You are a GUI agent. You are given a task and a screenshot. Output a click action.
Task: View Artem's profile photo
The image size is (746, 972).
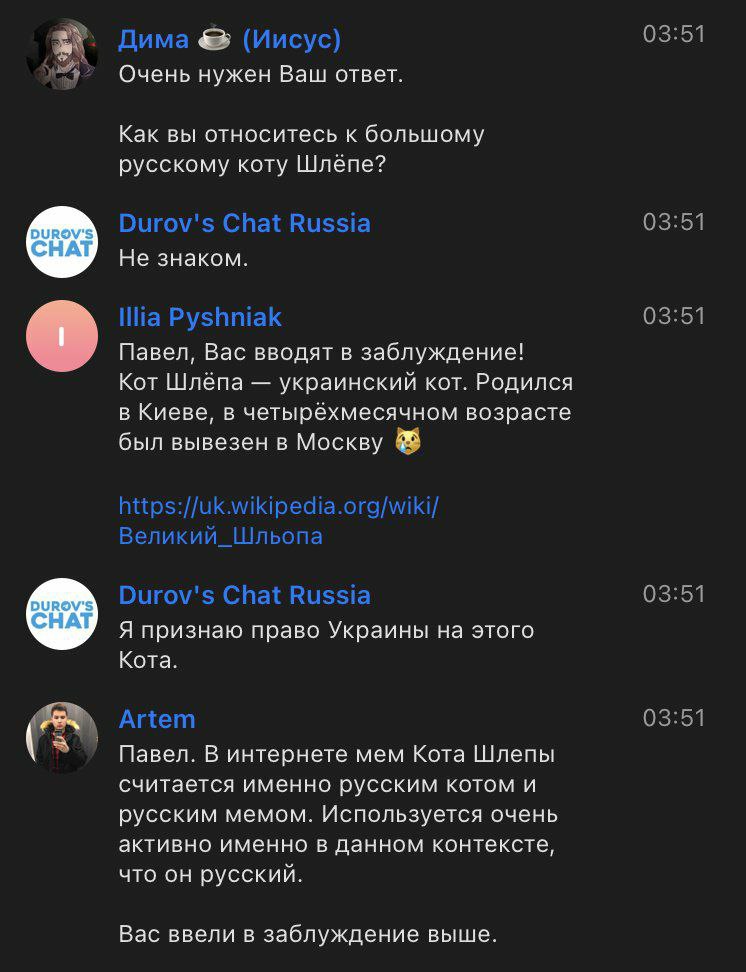pyautogui.click(x=62, y=737)
